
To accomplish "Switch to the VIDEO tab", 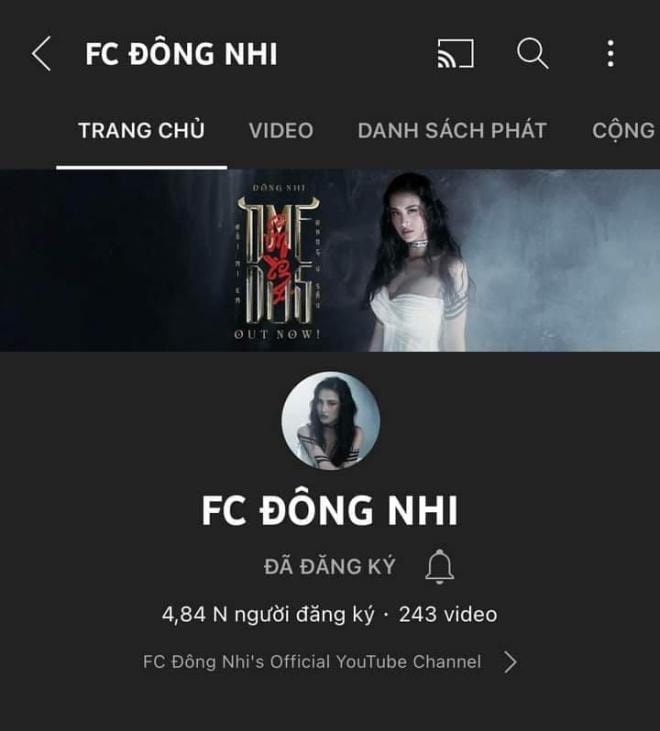I will click(281, 131).
